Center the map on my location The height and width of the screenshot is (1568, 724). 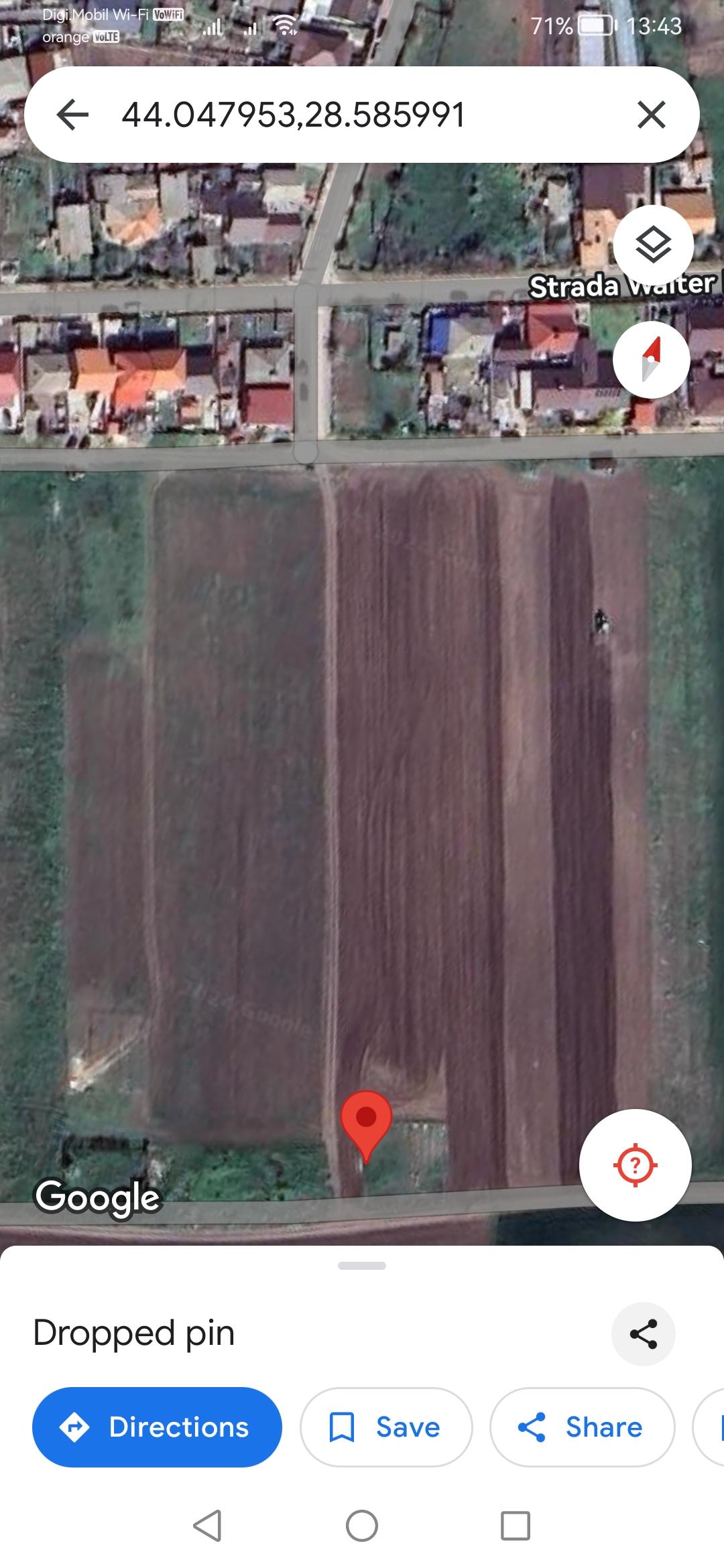(635, 1165)
